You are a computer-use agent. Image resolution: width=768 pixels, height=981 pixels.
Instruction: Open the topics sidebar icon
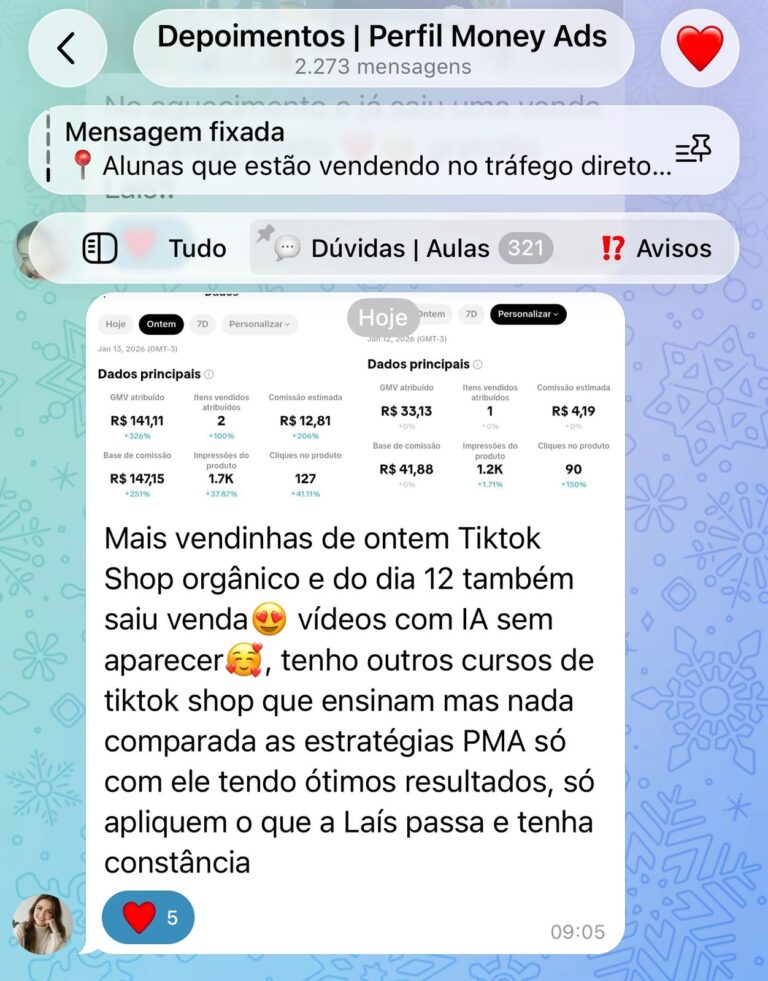[x=100, y=248]
